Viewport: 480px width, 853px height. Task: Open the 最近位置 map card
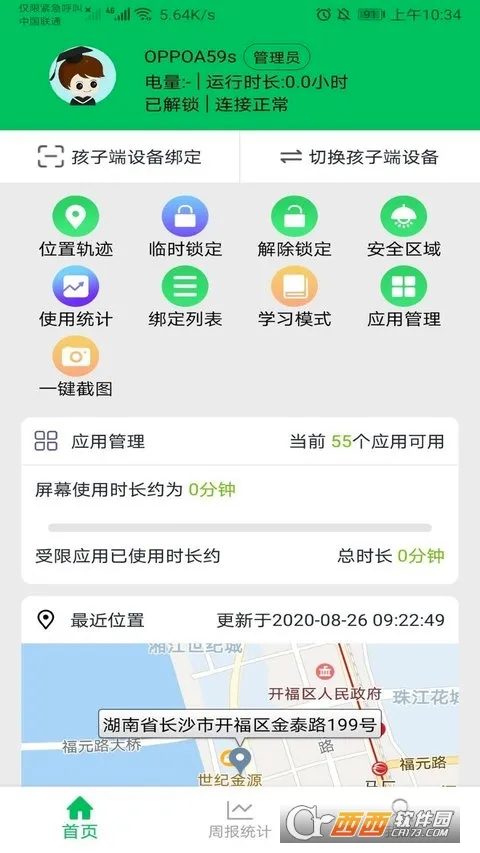(239, 691)
